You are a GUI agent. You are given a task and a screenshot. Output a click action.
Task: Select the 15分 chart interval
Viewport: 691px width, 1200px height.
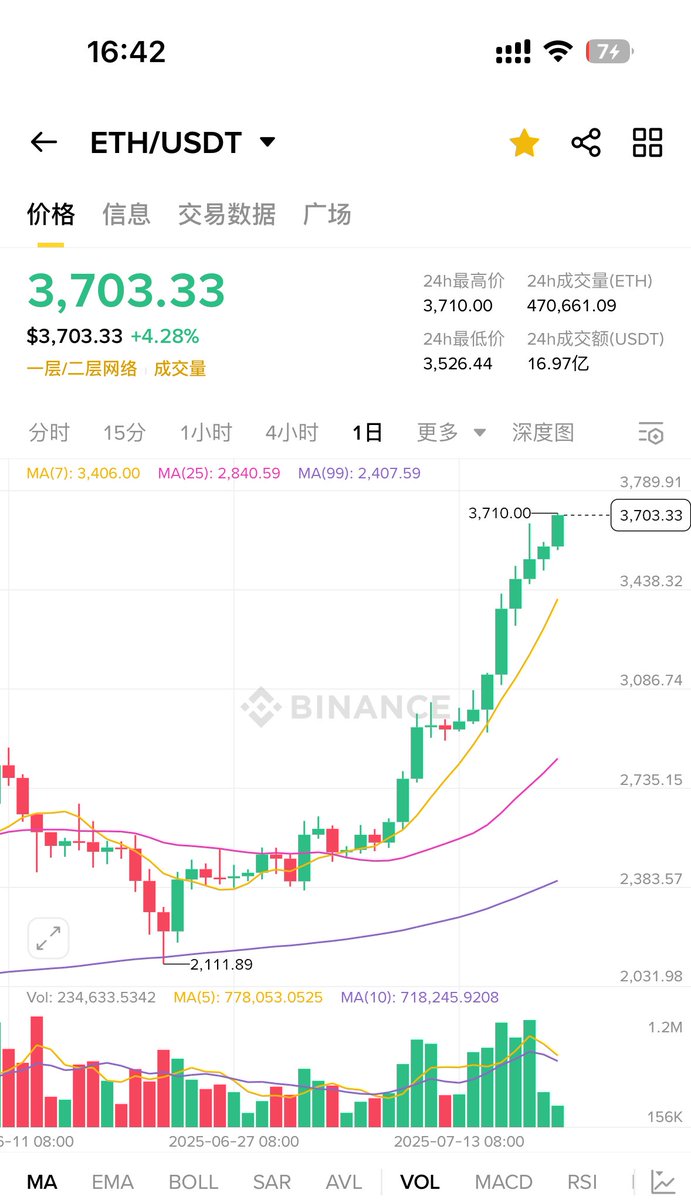point(124,433)
